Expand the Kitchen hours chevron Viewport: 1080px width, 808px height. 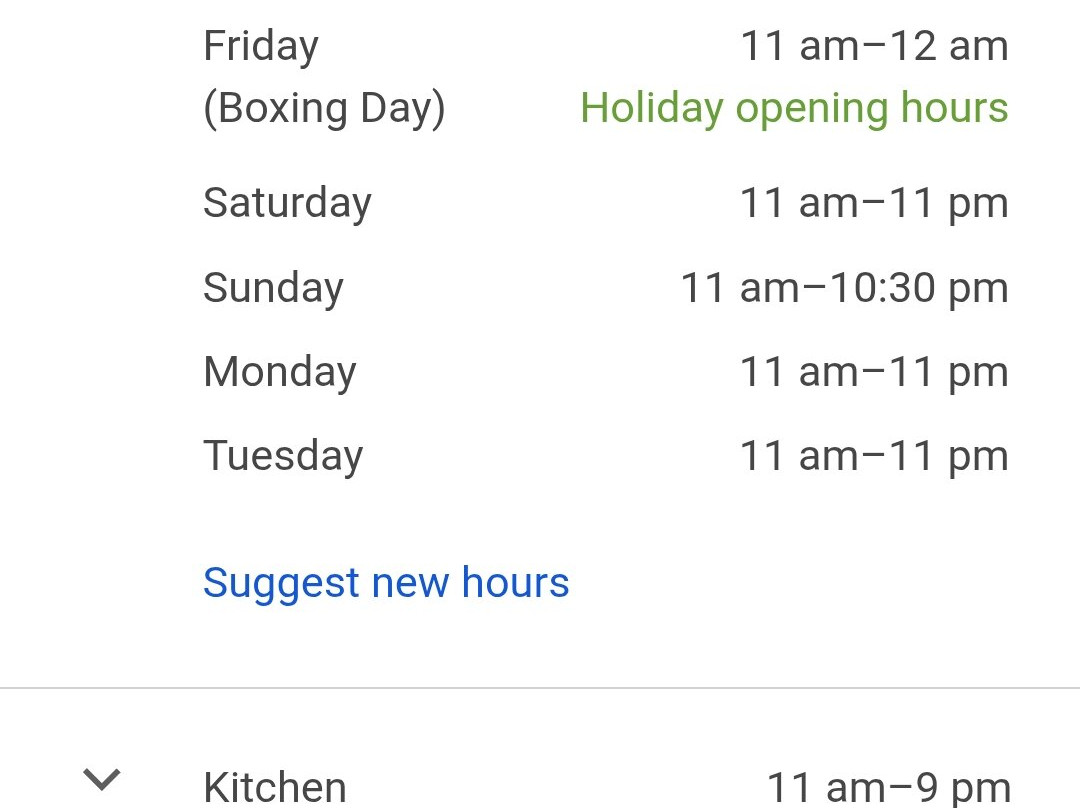pos(102,780)
